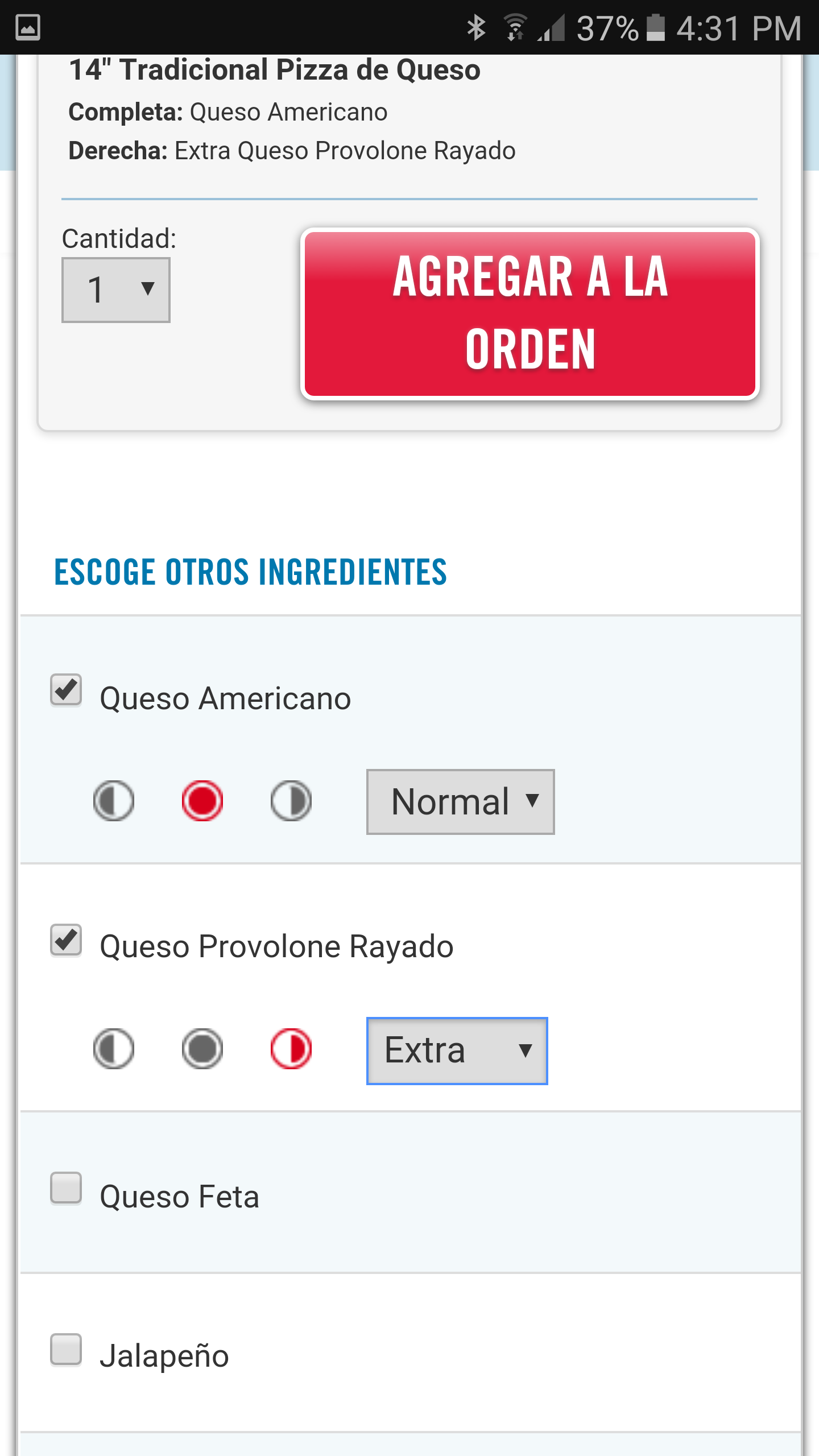Open the Normal amount dropdown for Queso Americano
Viewport: 819px width, 1456px height.
click(461, 802)
